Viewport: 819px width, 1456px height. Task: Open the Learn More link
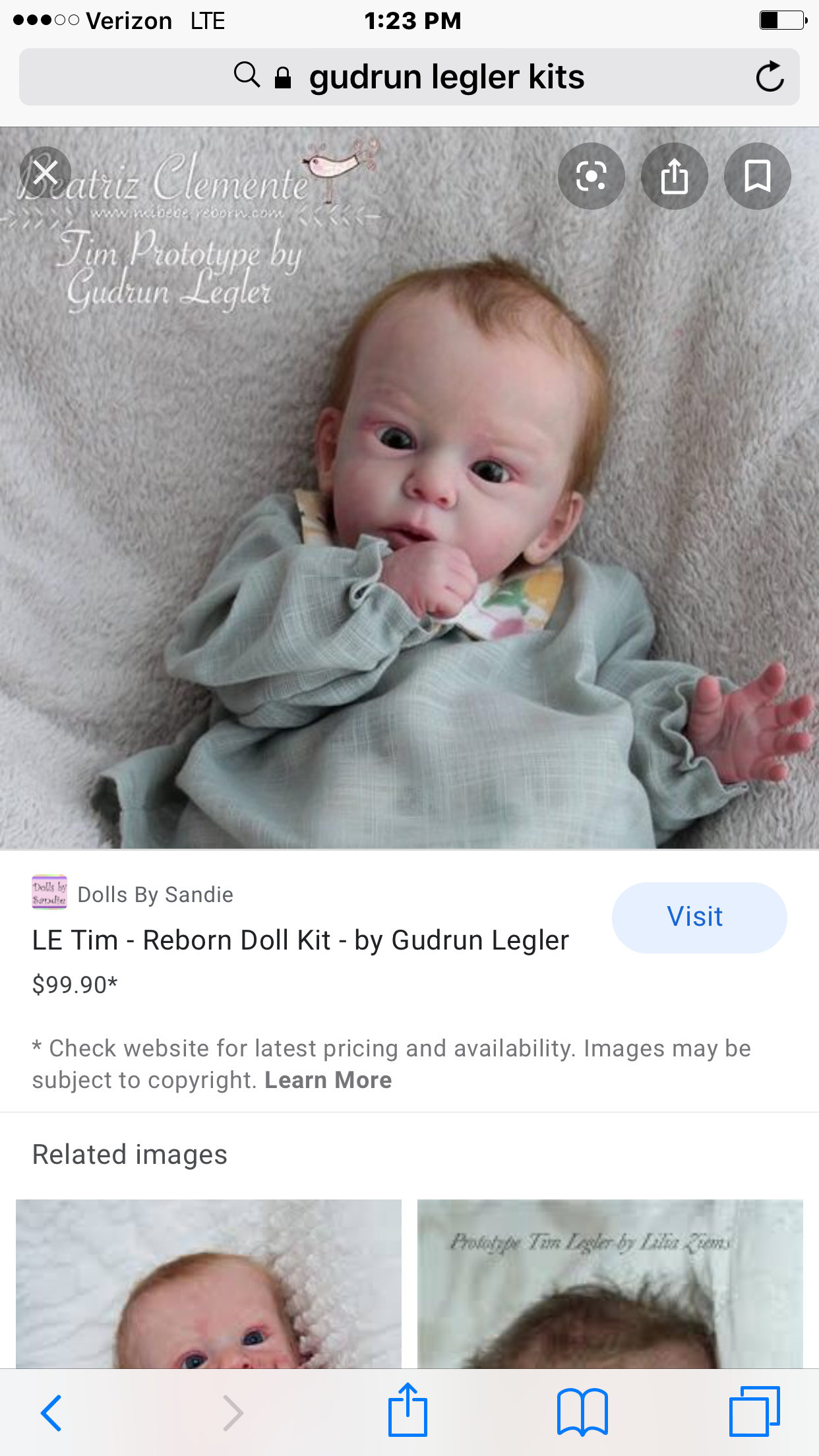328,1080
